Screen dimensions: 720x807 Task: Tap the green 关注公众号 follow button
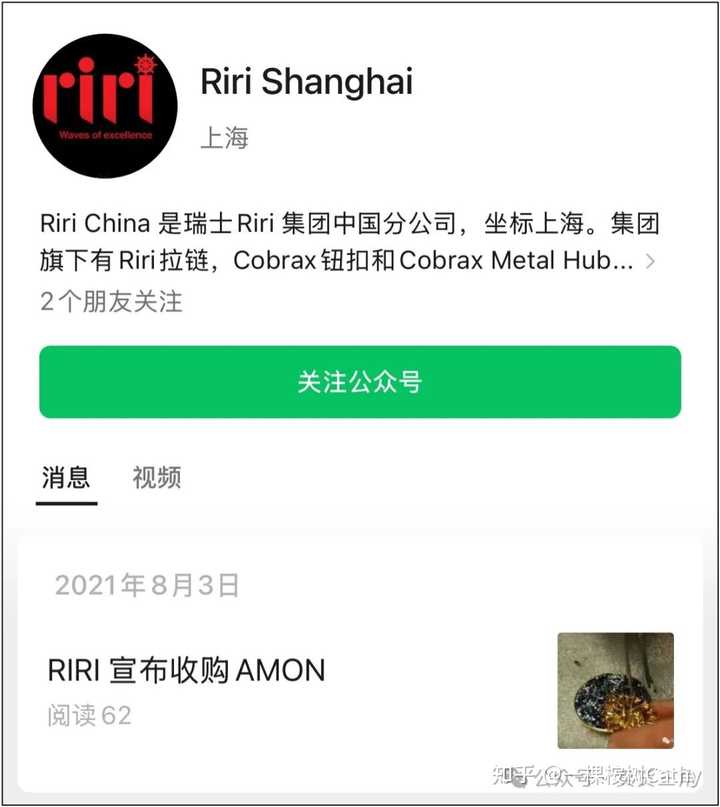click(360, 381)
